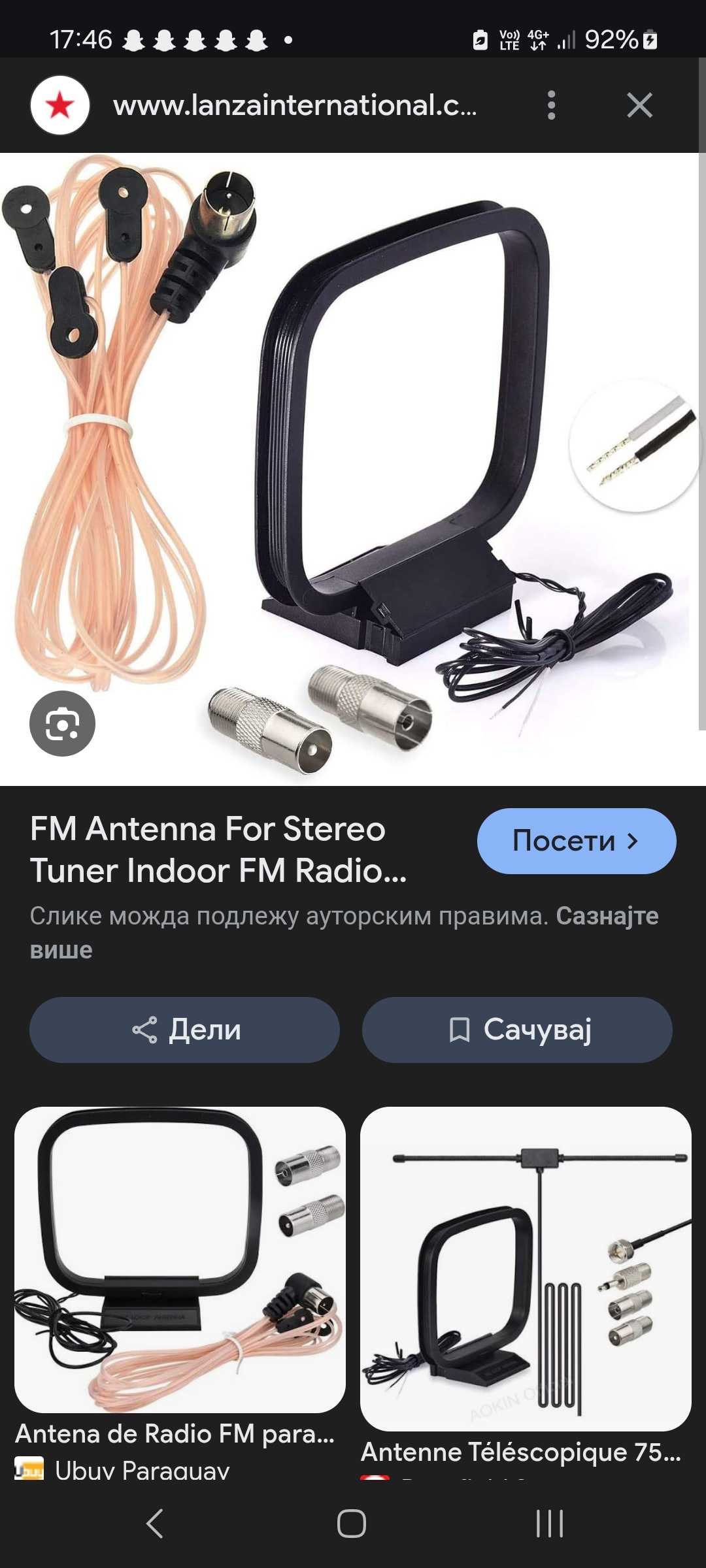This screenshot has width=706, height=1568.
Task: Go back using the system back button
Action: point(154,1524)
